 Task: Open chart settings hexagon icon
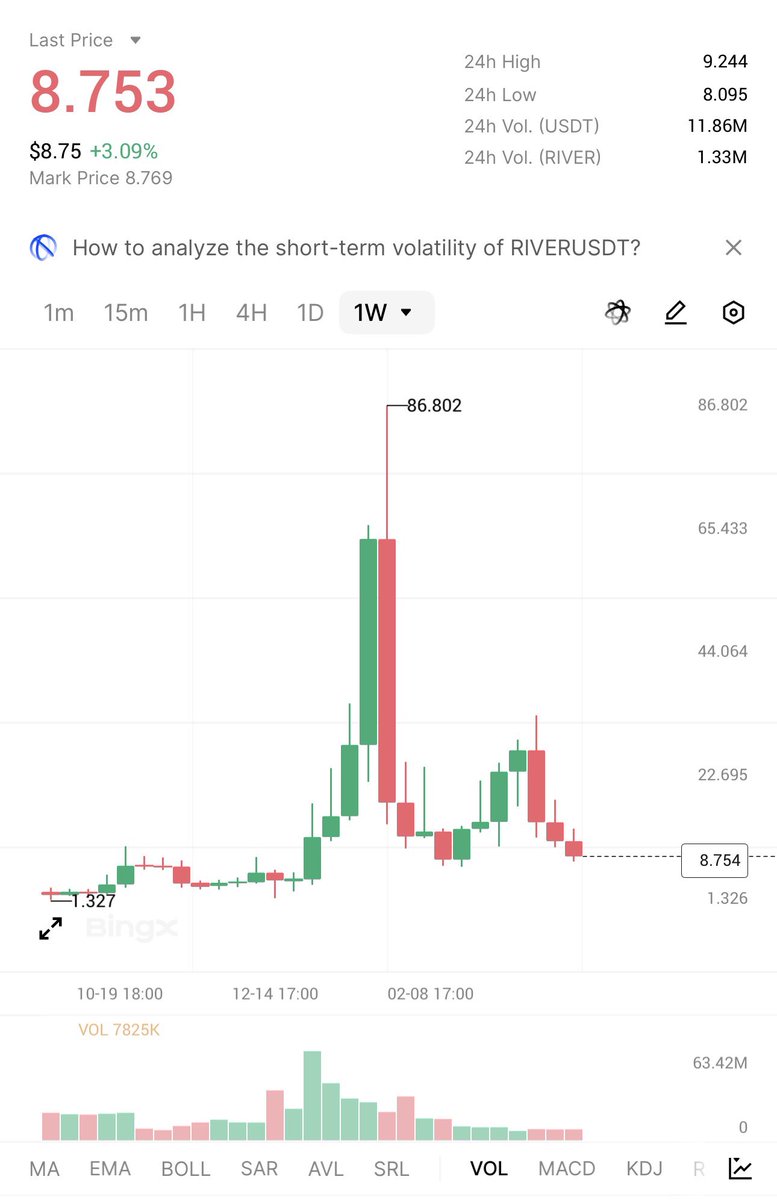point(733,313)
